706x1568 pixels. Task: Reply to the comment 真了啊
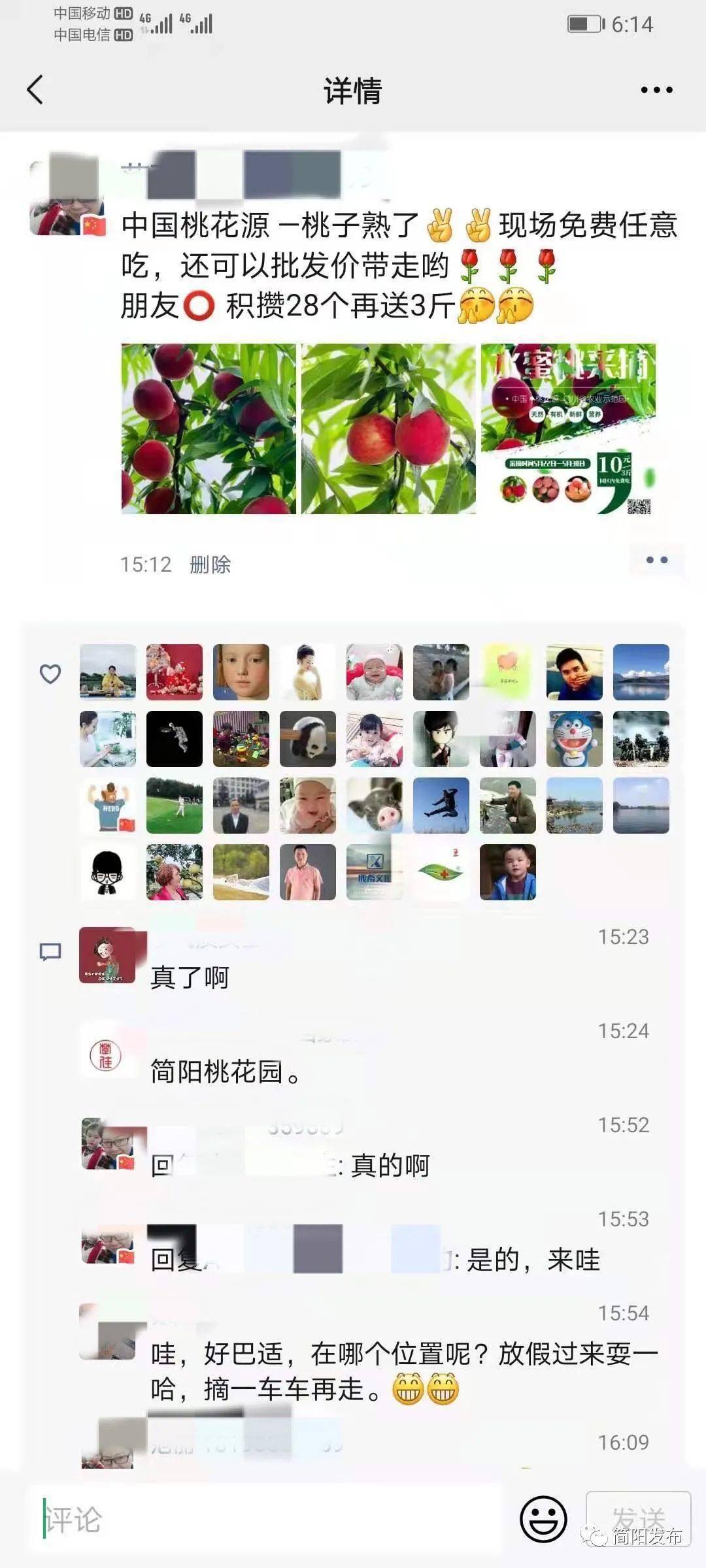190,977
